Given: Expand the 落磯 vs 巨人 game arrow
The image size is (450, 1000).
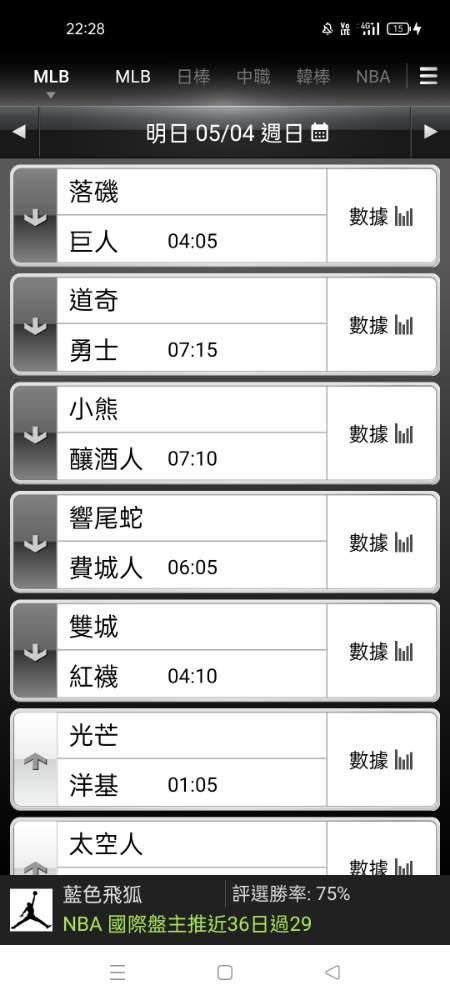Looking at the screenshot, I should [35, 216].
